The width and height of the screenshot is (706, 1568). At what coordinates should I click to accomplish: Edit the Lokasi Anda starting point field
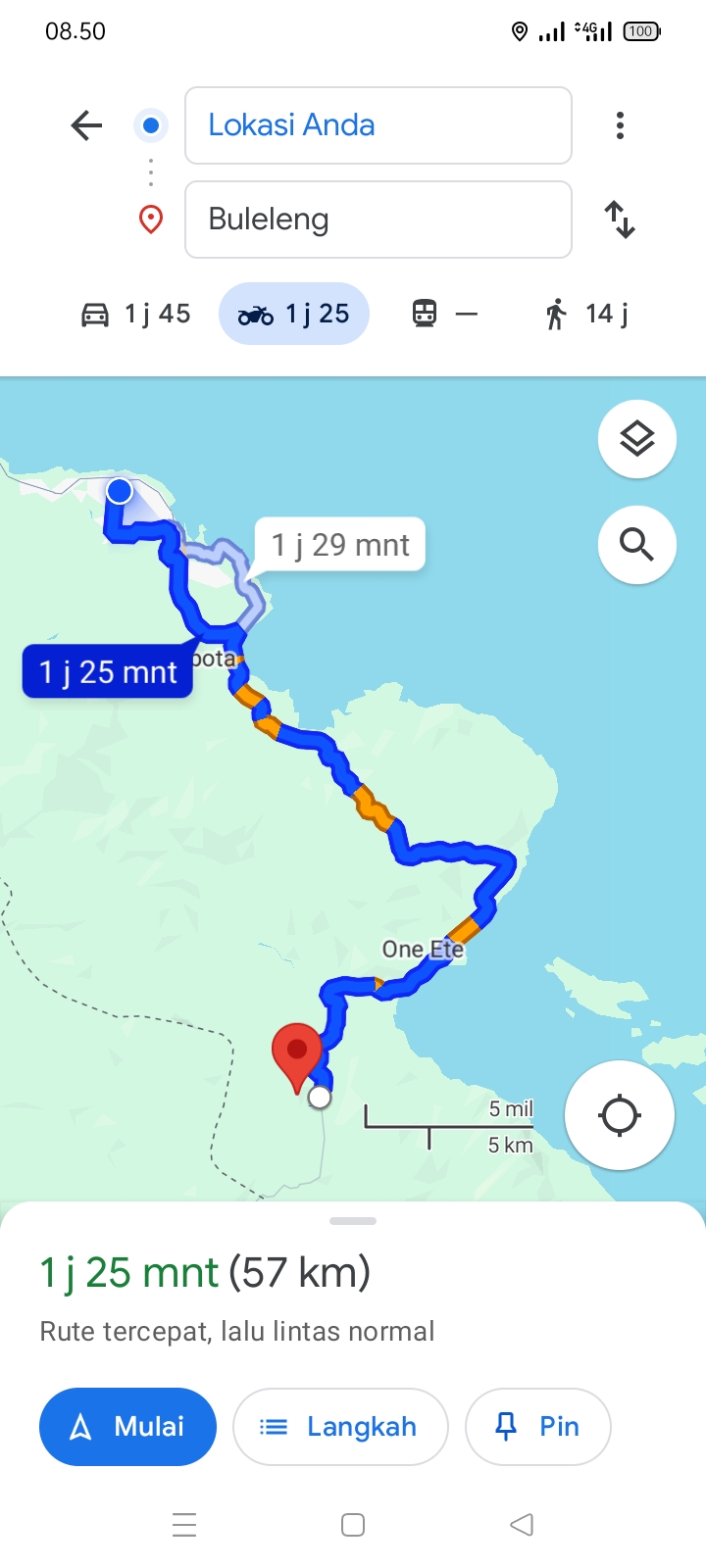tap(378, 125)
